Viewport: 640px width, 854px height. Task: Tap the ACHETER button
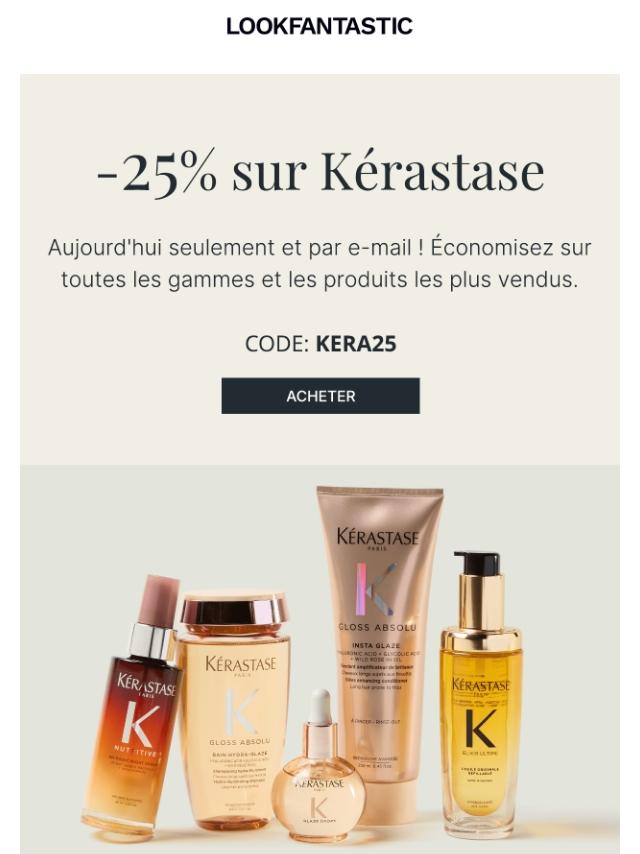(320, 396)
